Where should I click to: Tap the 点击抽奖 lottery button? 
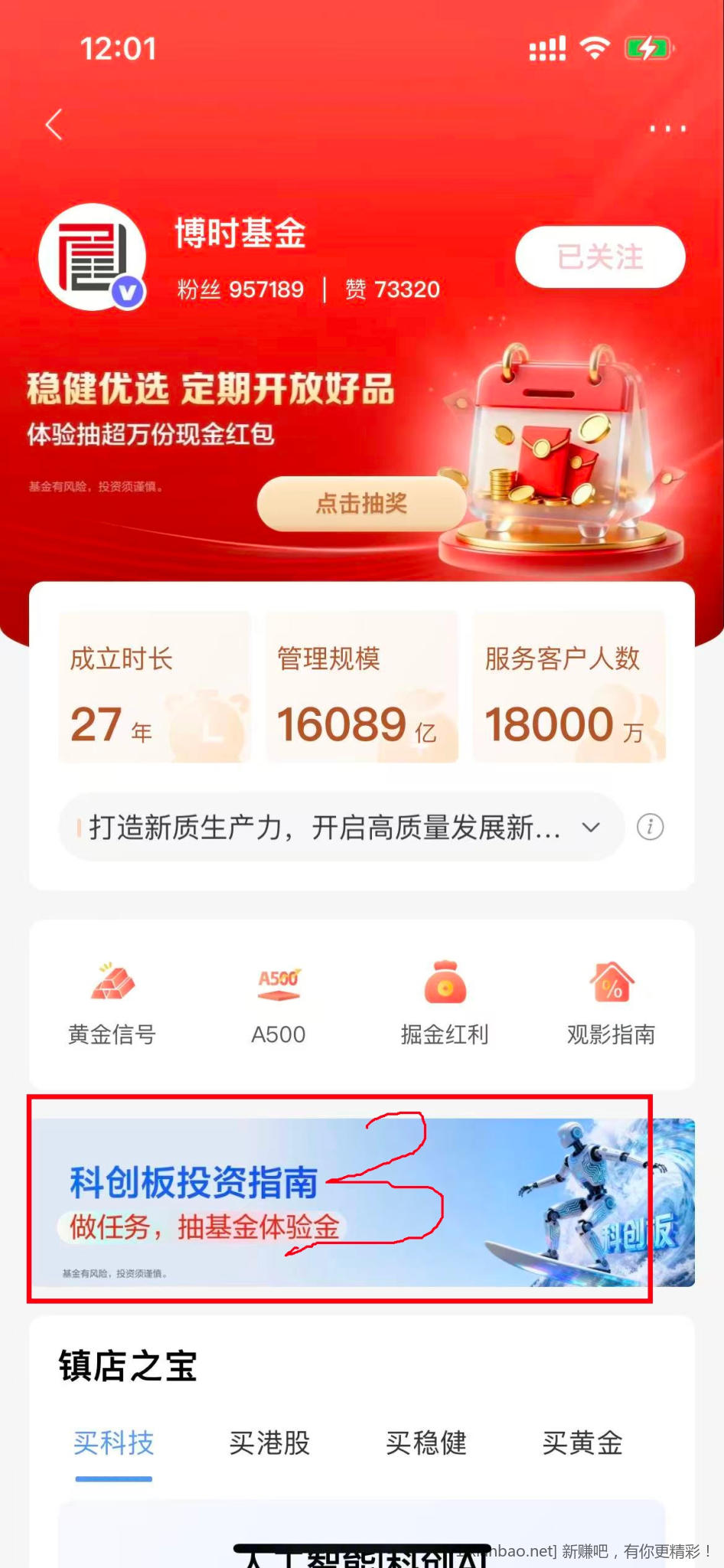coord(361,504)
